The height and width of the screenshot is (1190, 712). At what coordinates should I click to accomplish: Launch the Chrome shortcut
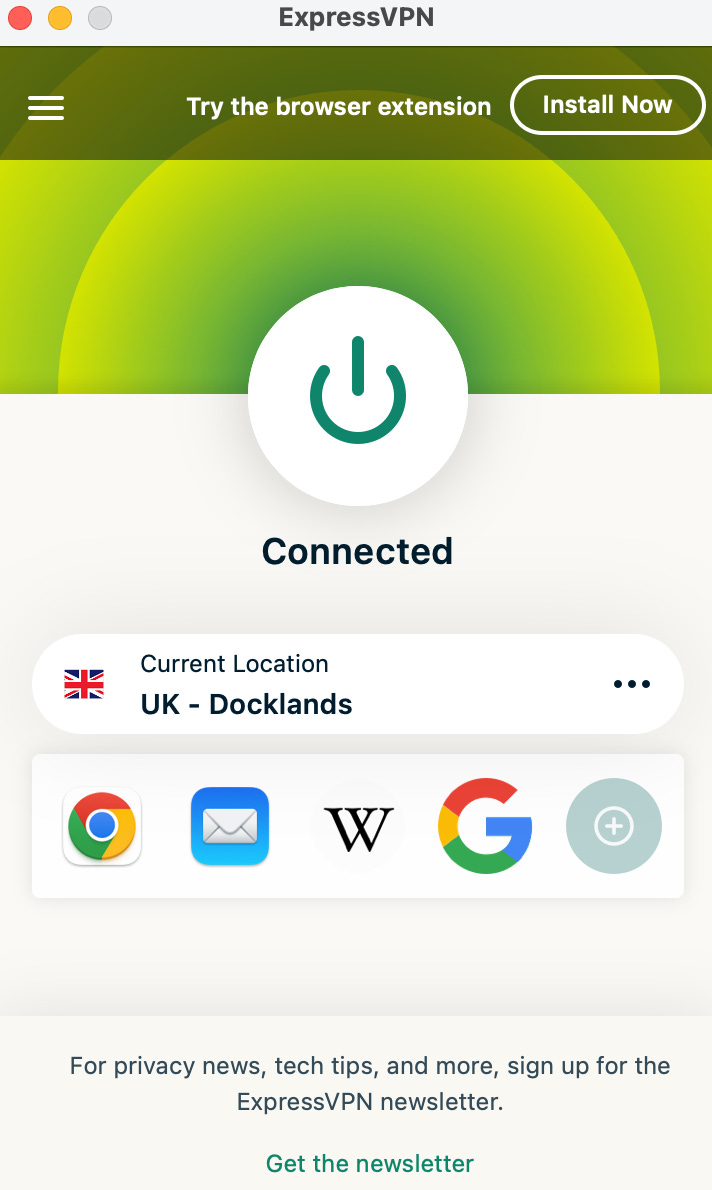[x=102, y=826]
